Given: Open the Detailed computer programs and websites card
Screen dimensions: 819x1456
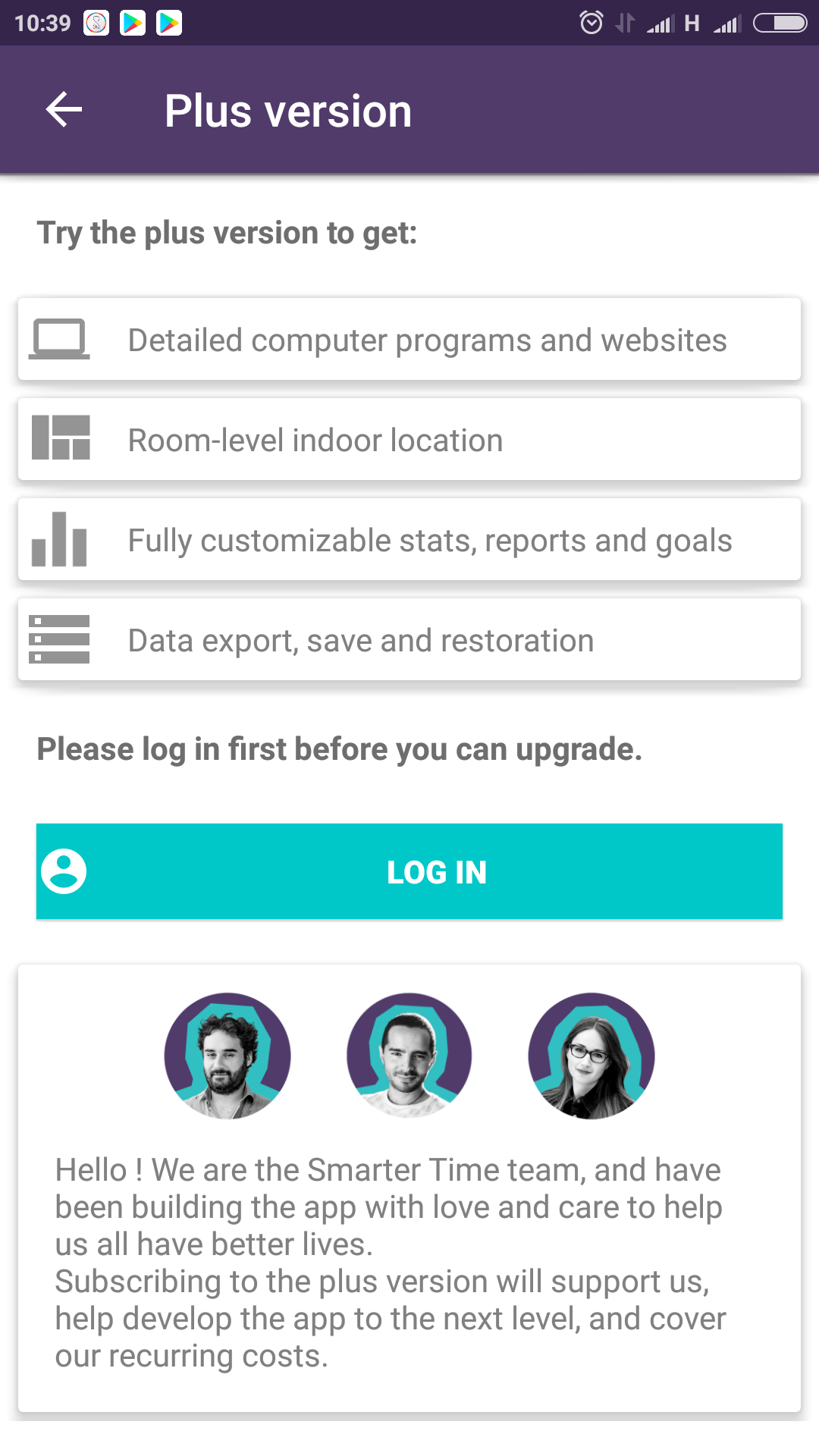Looking at the screenshot, I should coord(409,339).
